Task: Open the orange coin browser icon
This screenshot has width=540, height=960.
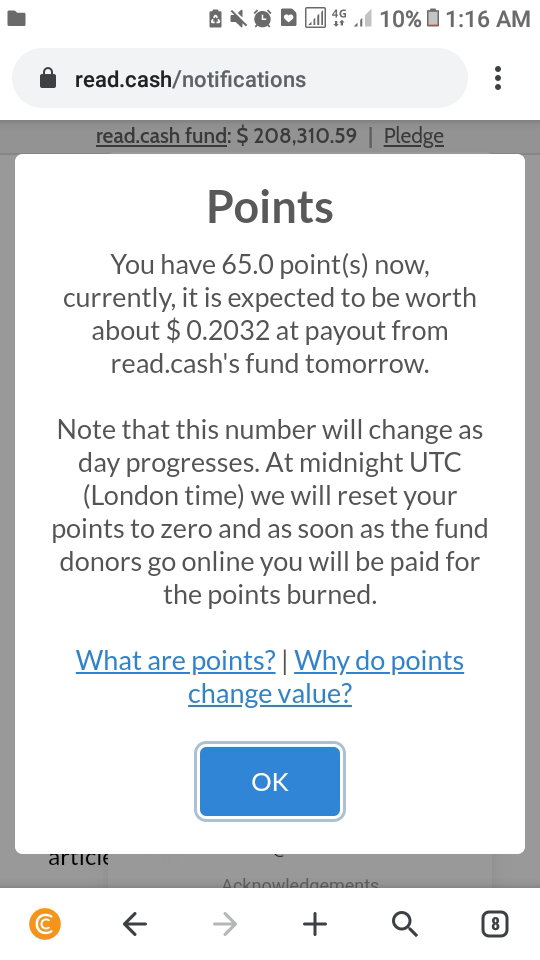Action: [x=45, y=924]
